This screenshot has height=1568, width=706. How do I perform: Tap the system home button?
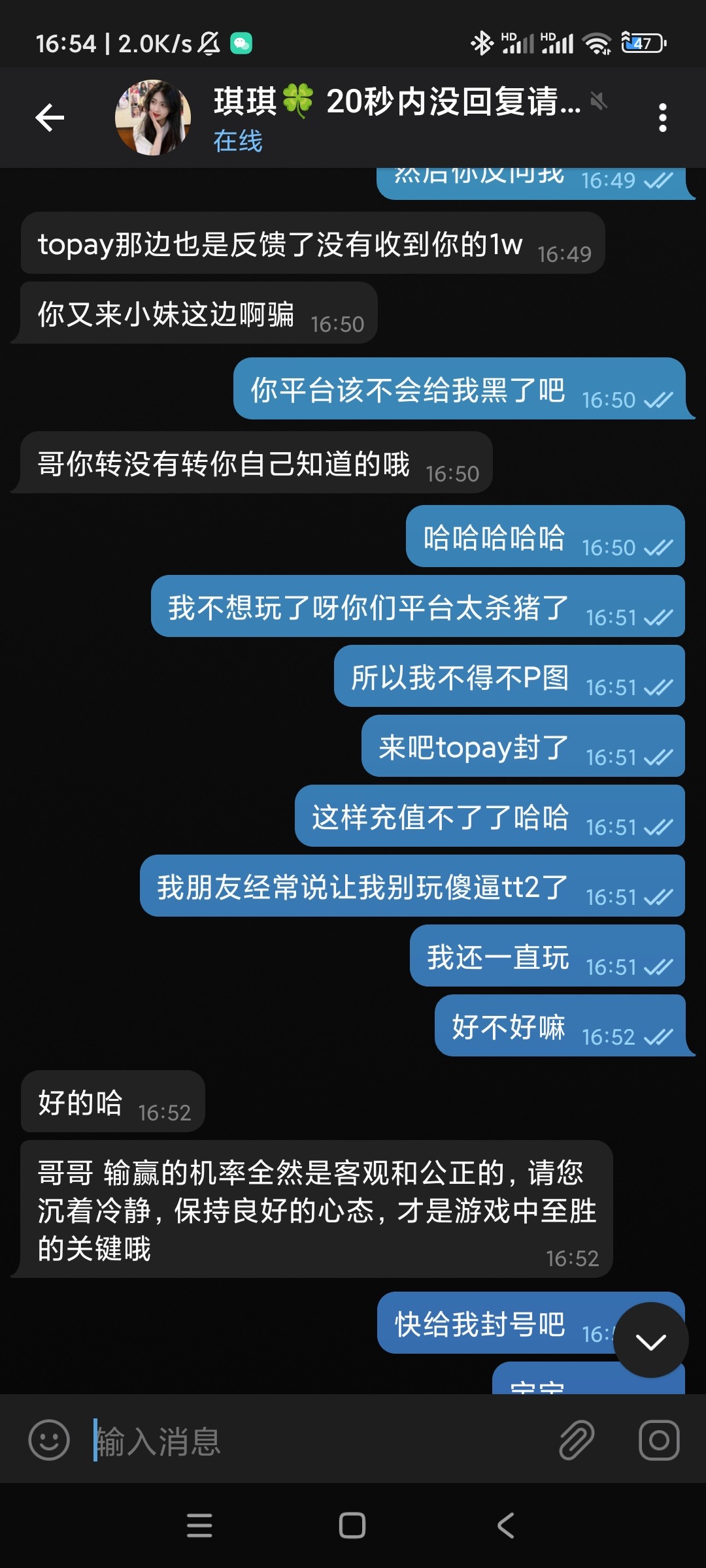pos(352,1526)
